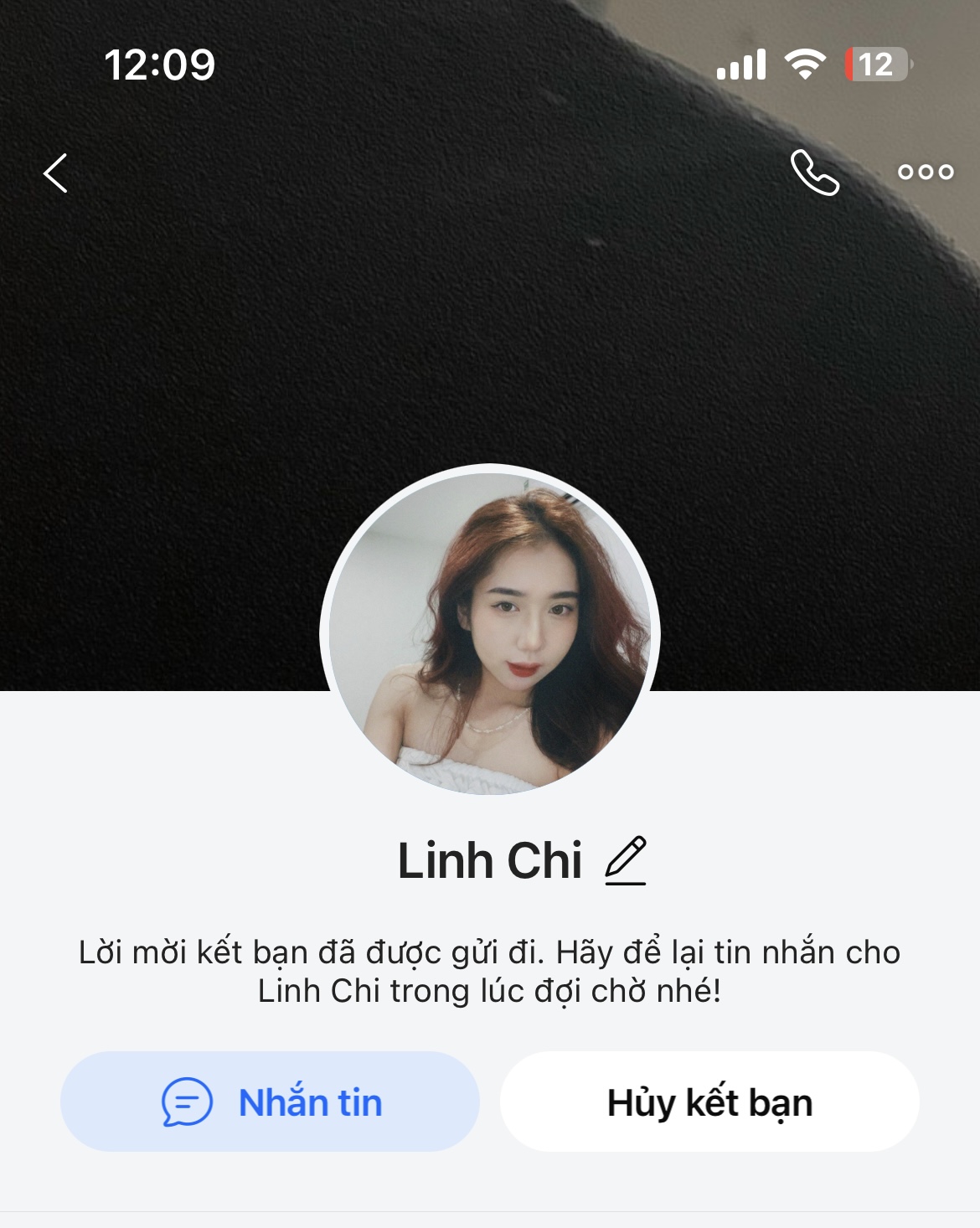Go back to the previous screen
Viewport: 980px width, 1228px height.
(x=56, y=173)
